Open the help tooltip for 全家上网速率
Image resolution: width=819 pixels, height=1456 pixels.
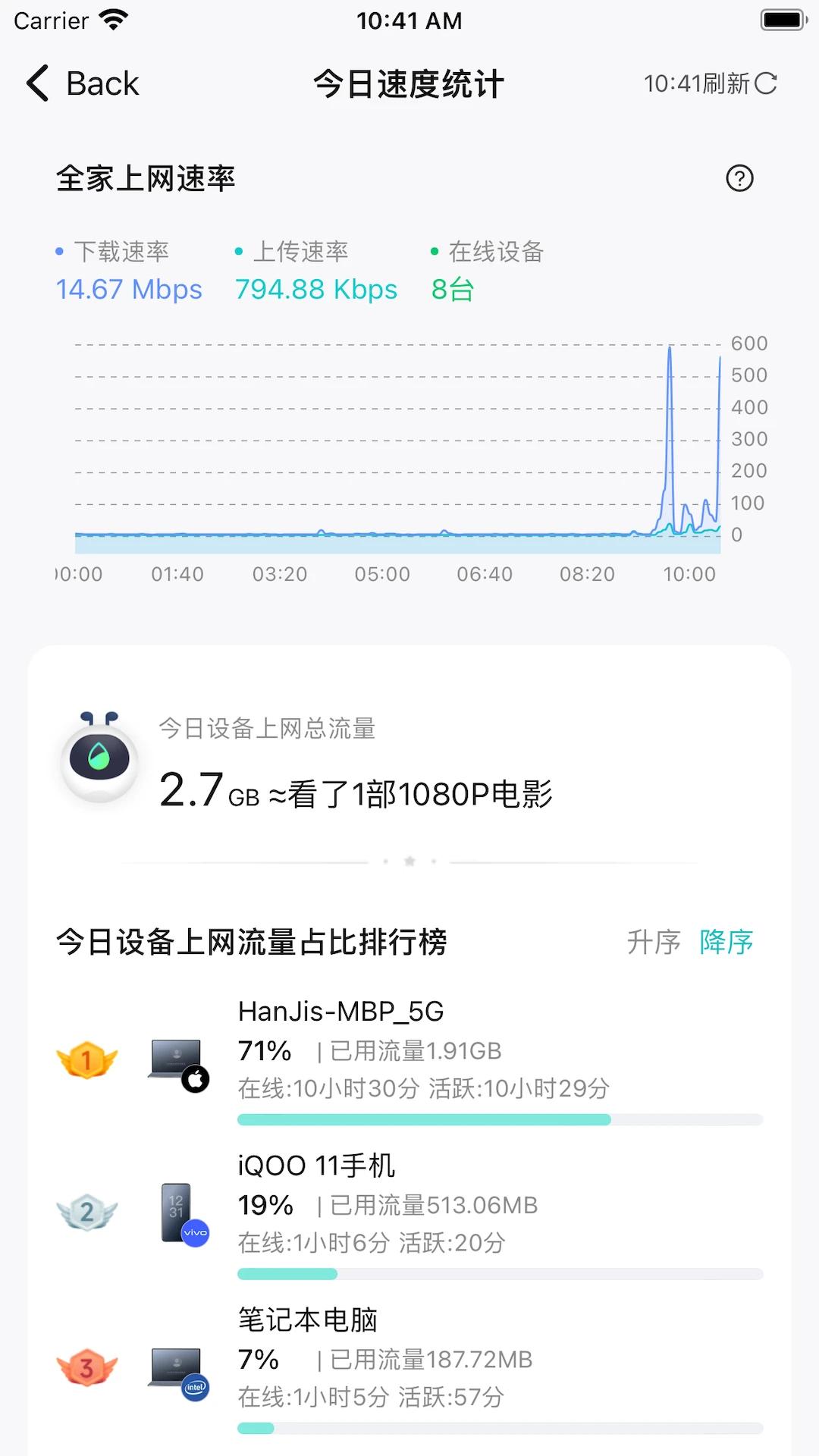pyautogui.click(x=741, y=178)
